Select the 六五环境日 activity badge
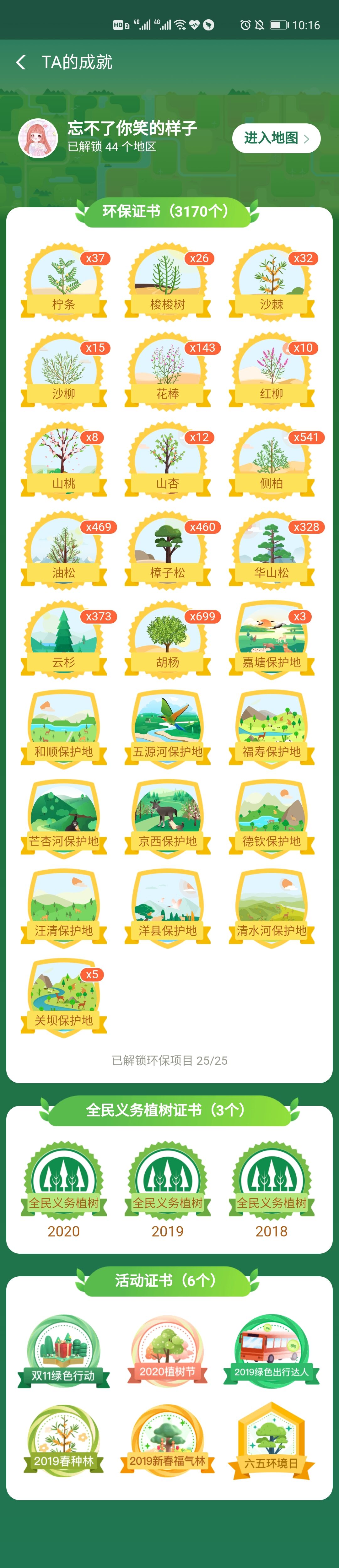This screenshot has width=339, height=1568. (272, 1442)
